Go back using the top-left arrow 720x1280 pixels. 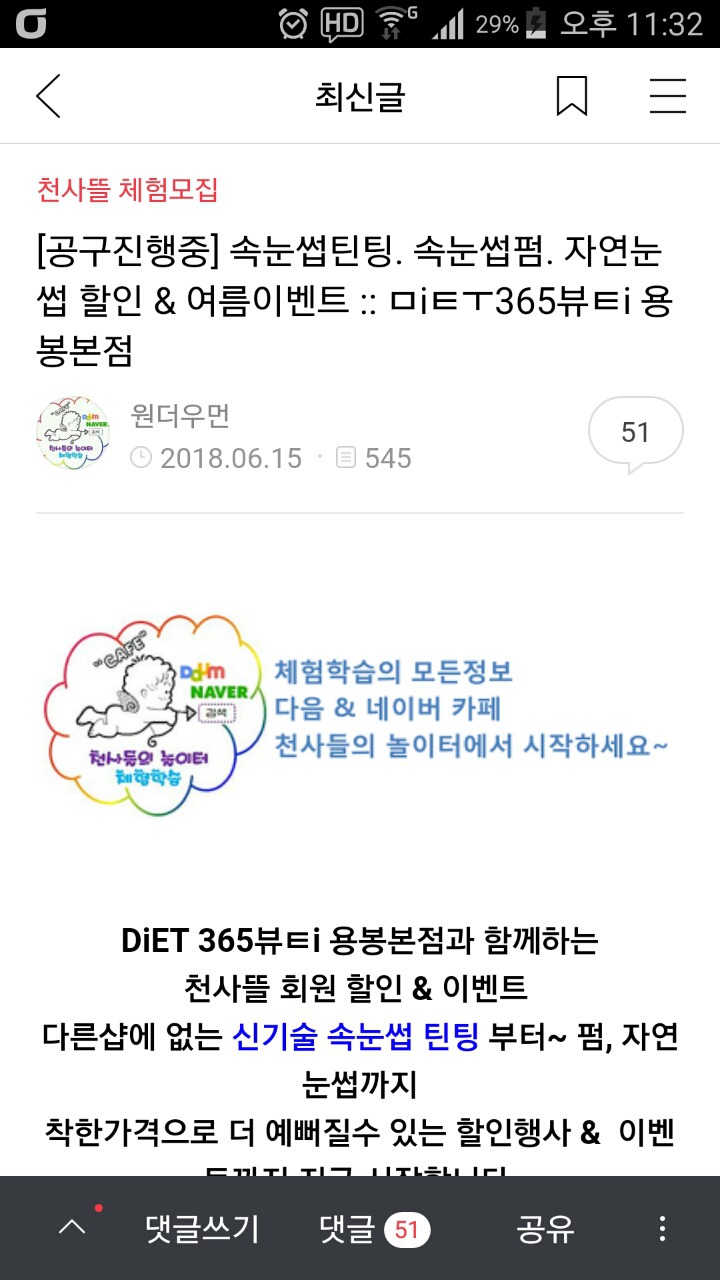pyautogui.click(x=48, y=97)
